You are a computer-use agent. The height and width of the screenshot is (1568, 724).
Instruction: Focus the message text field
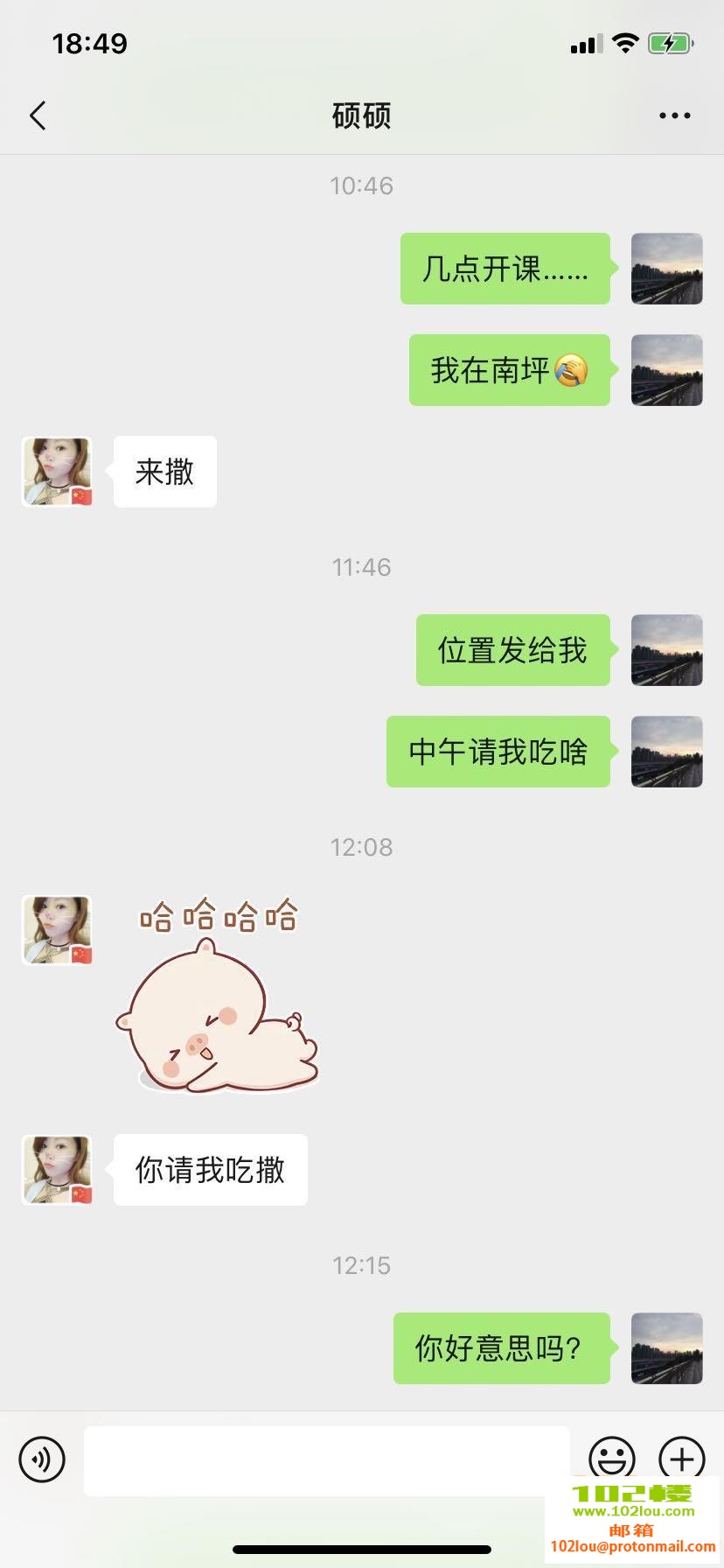click(326, 1460)
